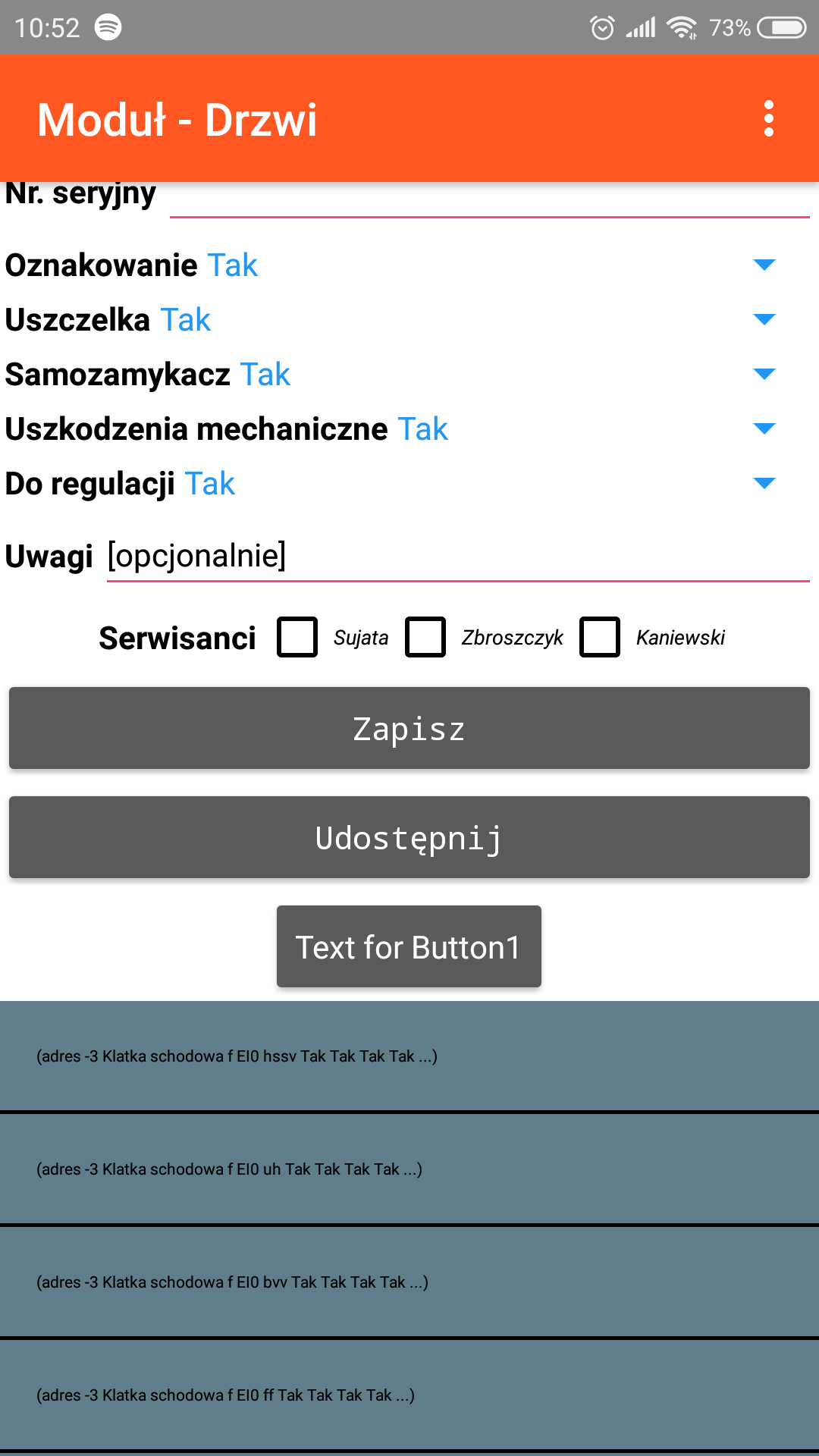
Task: Open the overflow menu
Action: pos(769,119)
